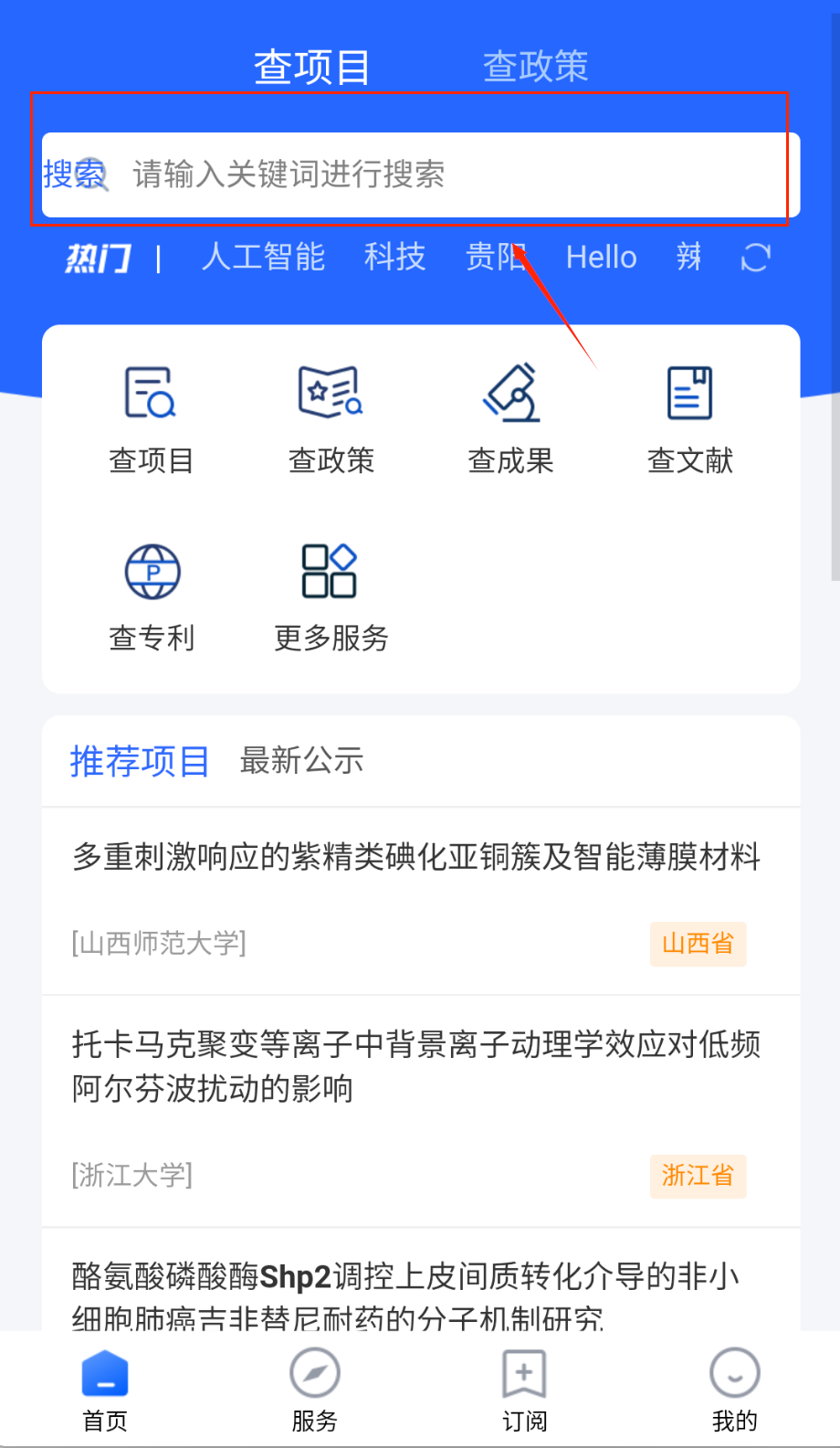Viewport: 840px width, 1448px height.
Task: Search hot keyword 人工智能
Action: point(263,258)
